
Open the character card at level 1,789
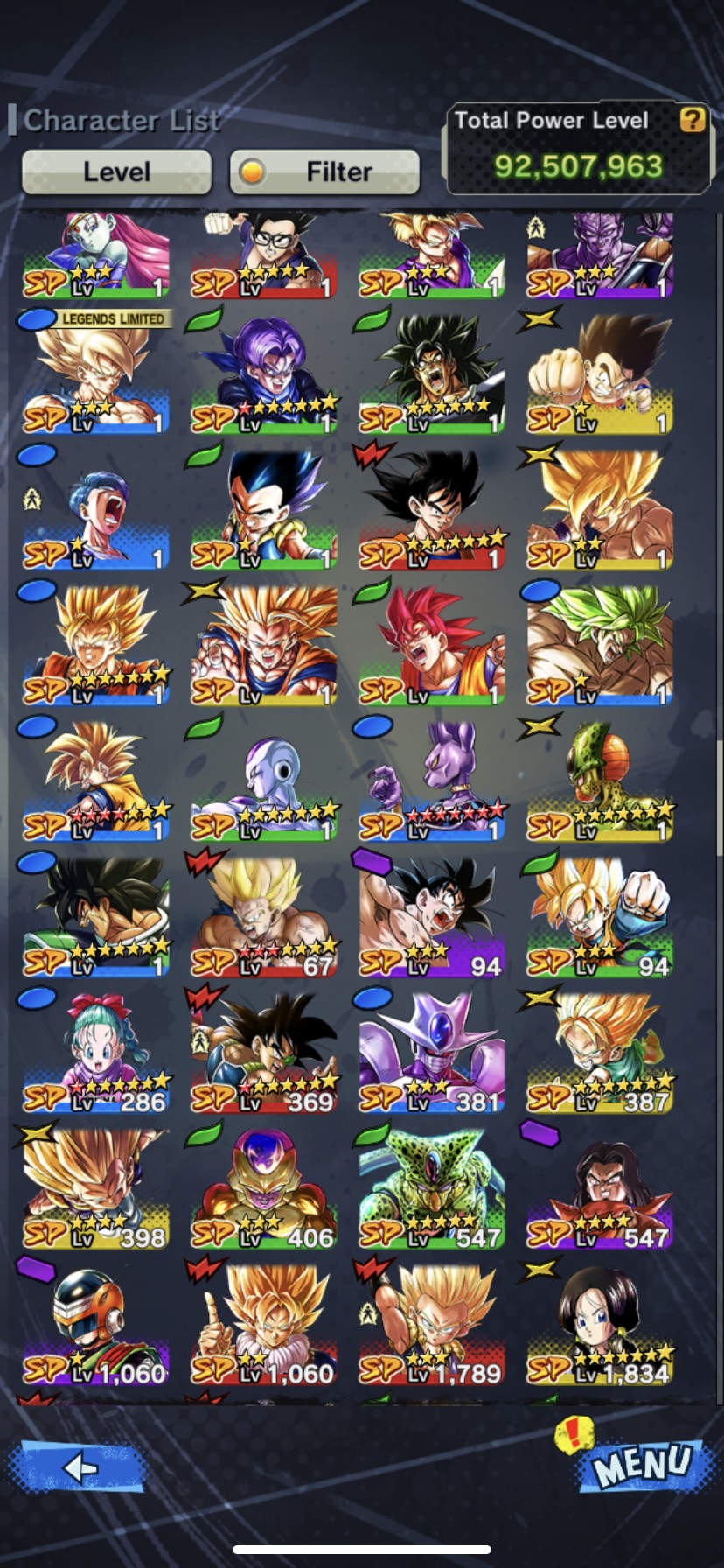(x=432, y=1324)
